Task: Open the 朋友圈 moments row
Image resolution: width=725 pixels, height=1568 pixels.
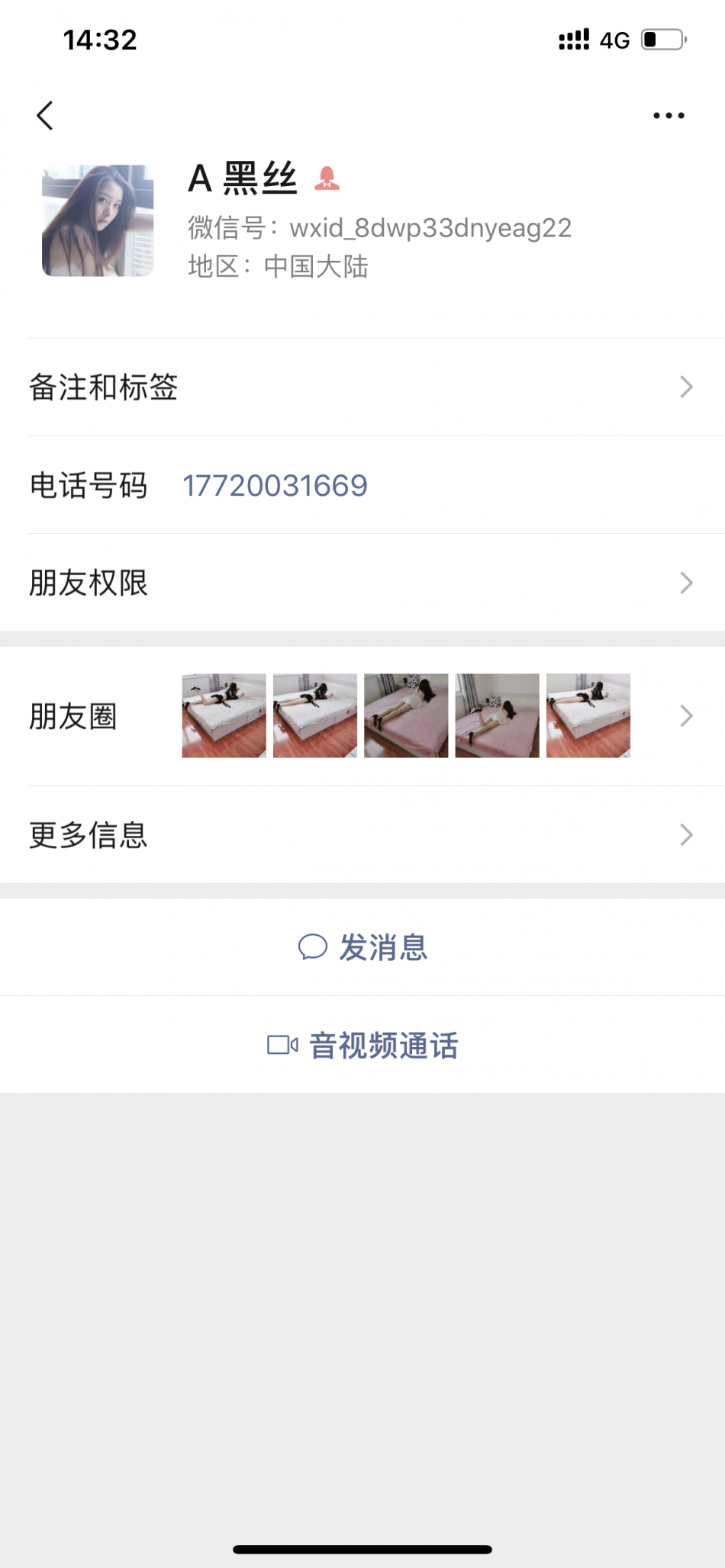Action: [x=362, y=716]
